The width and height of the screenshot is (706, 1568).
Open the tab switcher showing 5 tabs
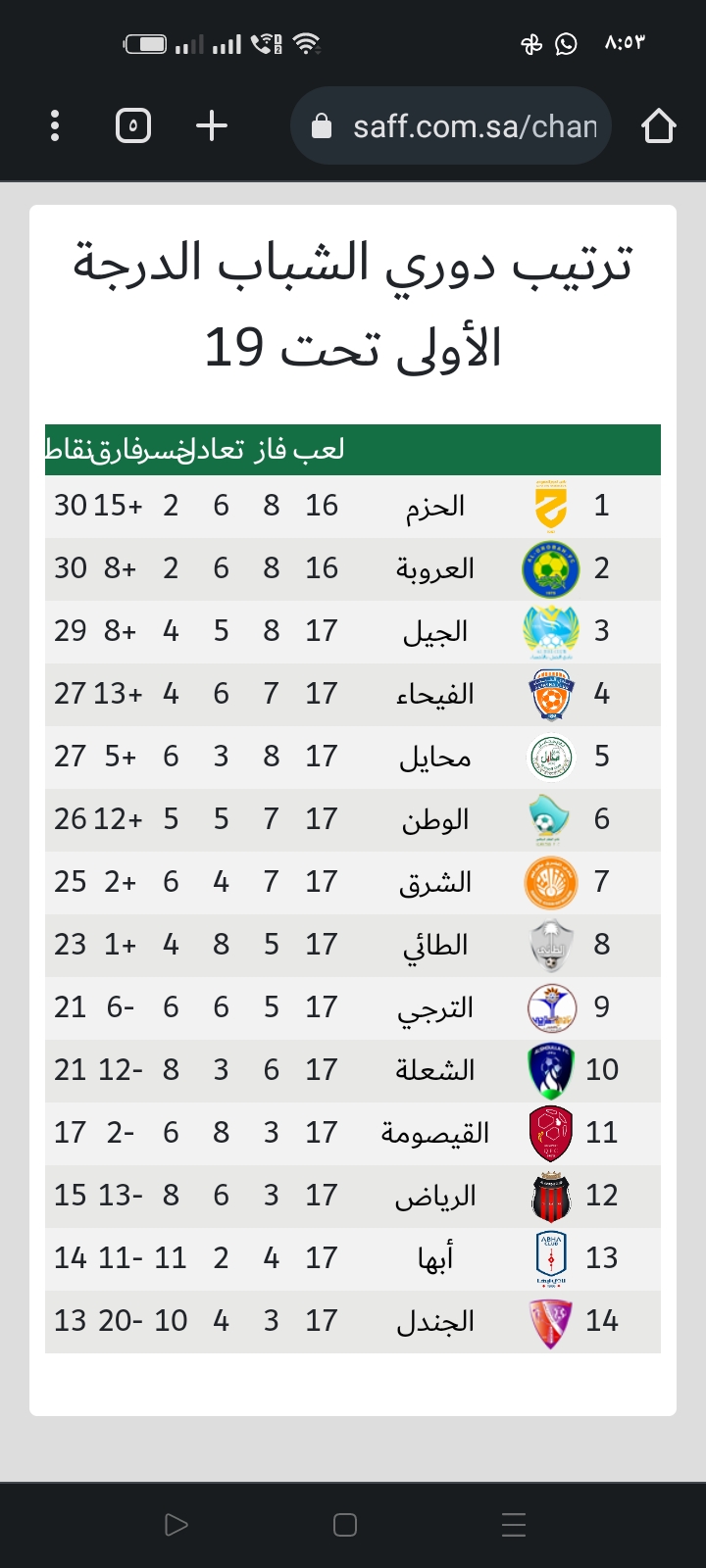(133, 125)
